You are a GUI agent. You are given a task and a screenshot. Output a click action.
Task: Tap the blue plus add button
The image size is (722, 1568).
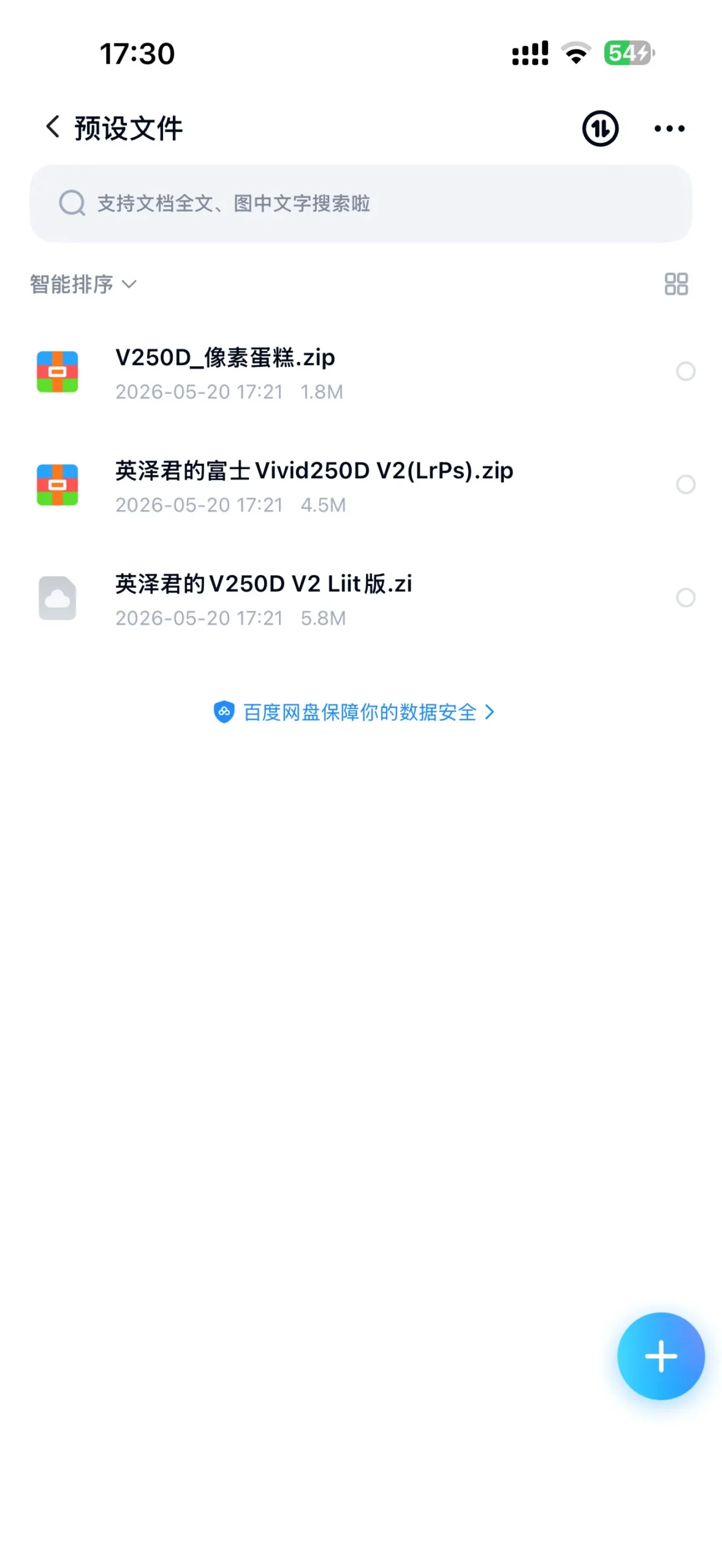tap(660, 1355)
